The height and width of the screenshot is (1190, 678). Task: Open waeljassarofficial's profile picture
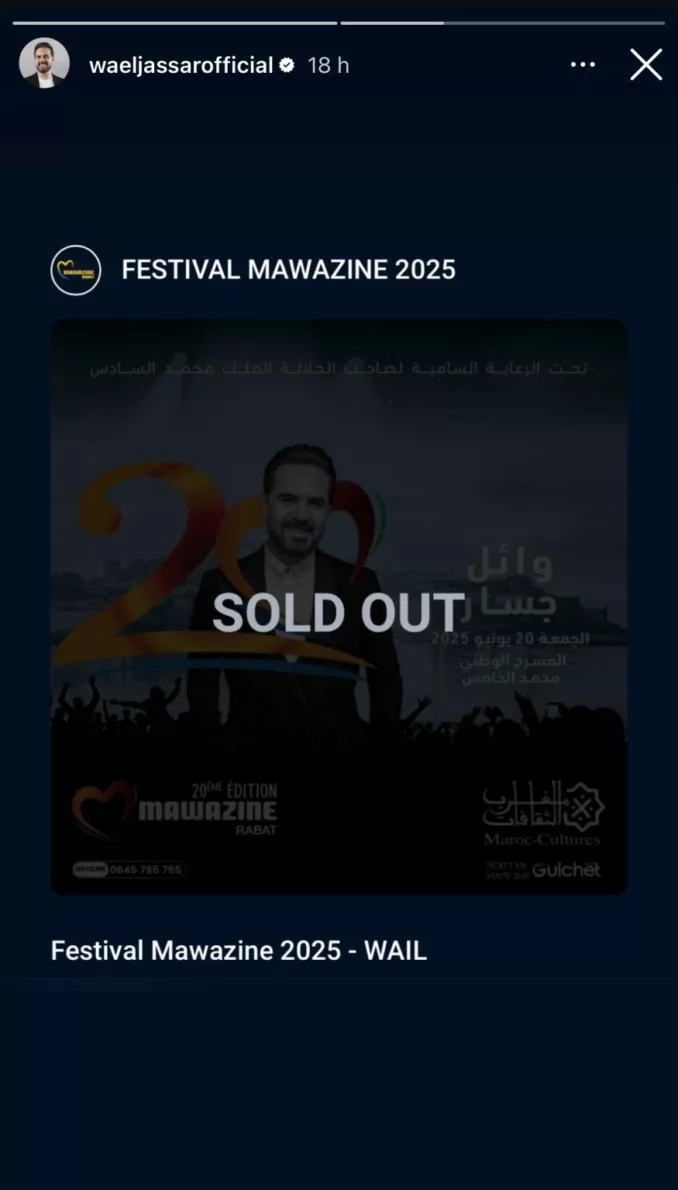44,64
